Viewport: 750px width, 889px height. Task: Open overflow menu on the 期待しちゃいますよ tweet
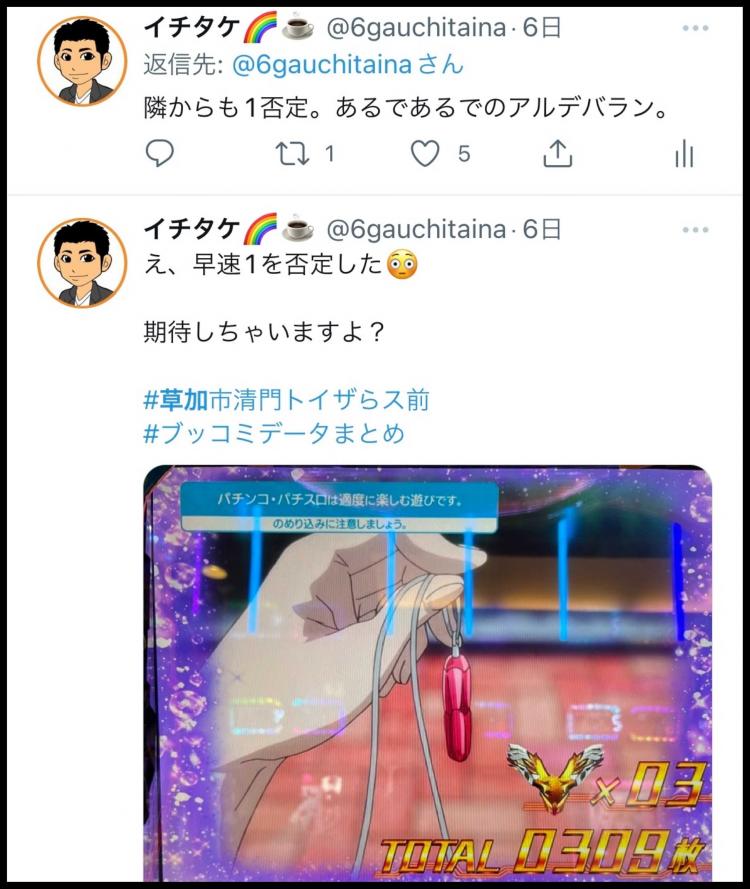[x=694, y=230]
